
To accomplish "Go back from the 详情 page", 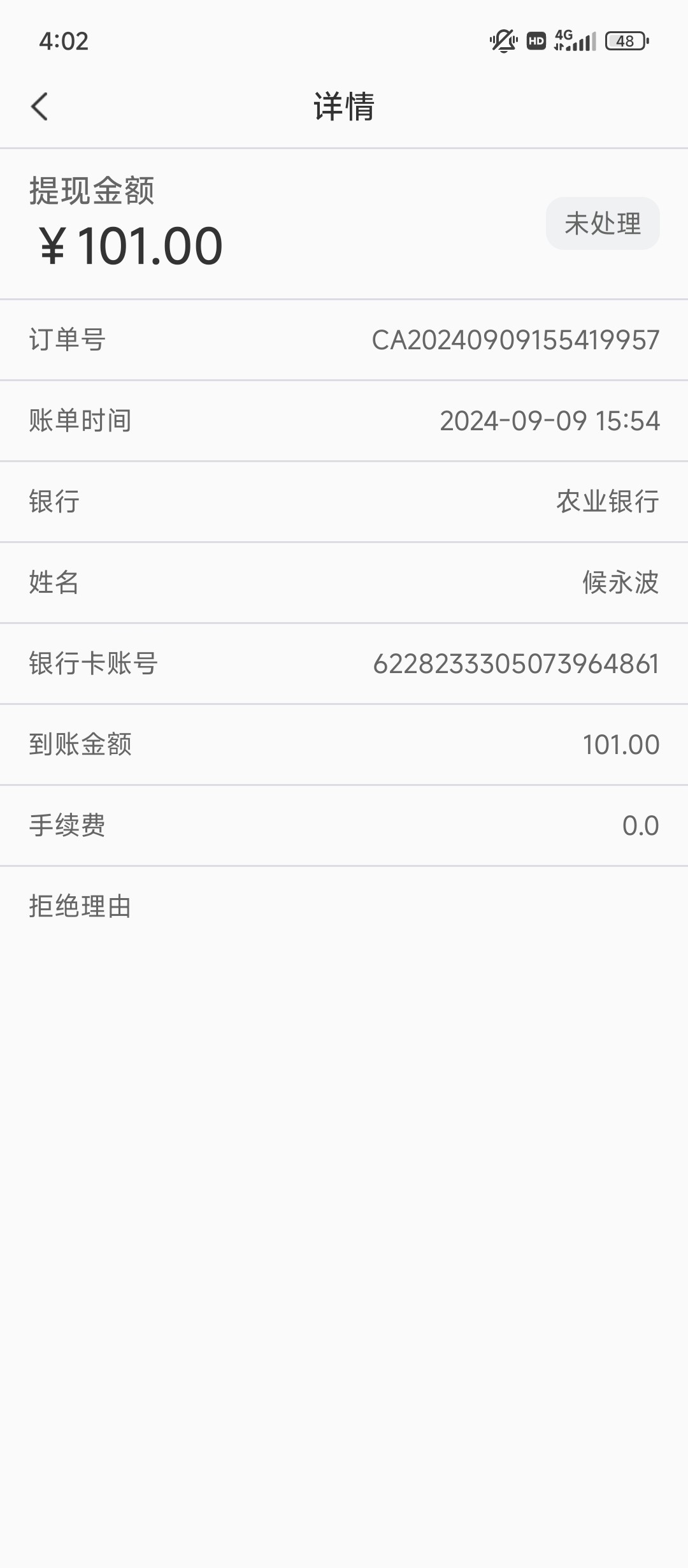I will (x=39, y=106).
